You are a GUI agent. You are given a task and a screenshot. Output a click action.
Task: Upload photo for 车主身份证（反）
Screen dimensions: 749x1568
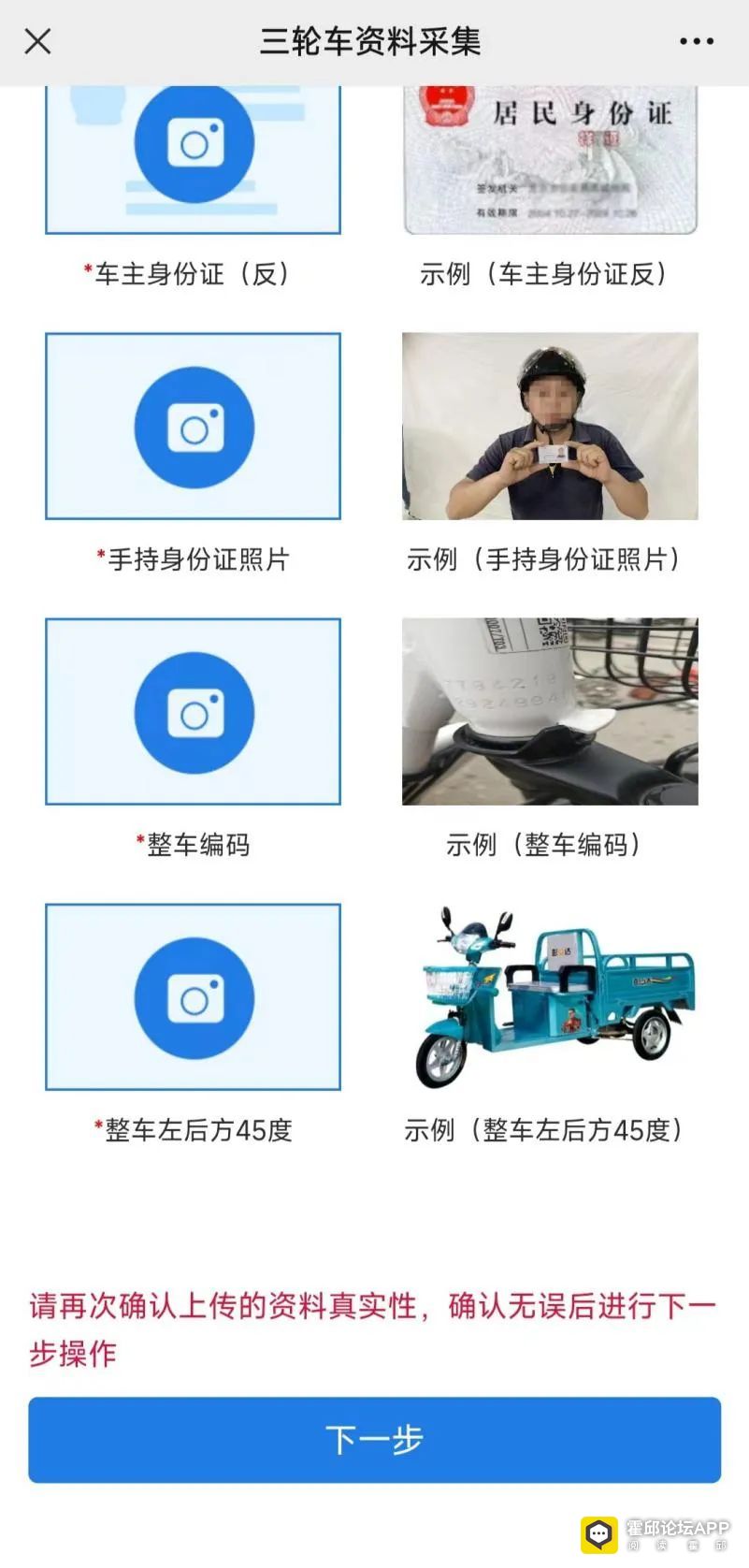coord(194,150)
